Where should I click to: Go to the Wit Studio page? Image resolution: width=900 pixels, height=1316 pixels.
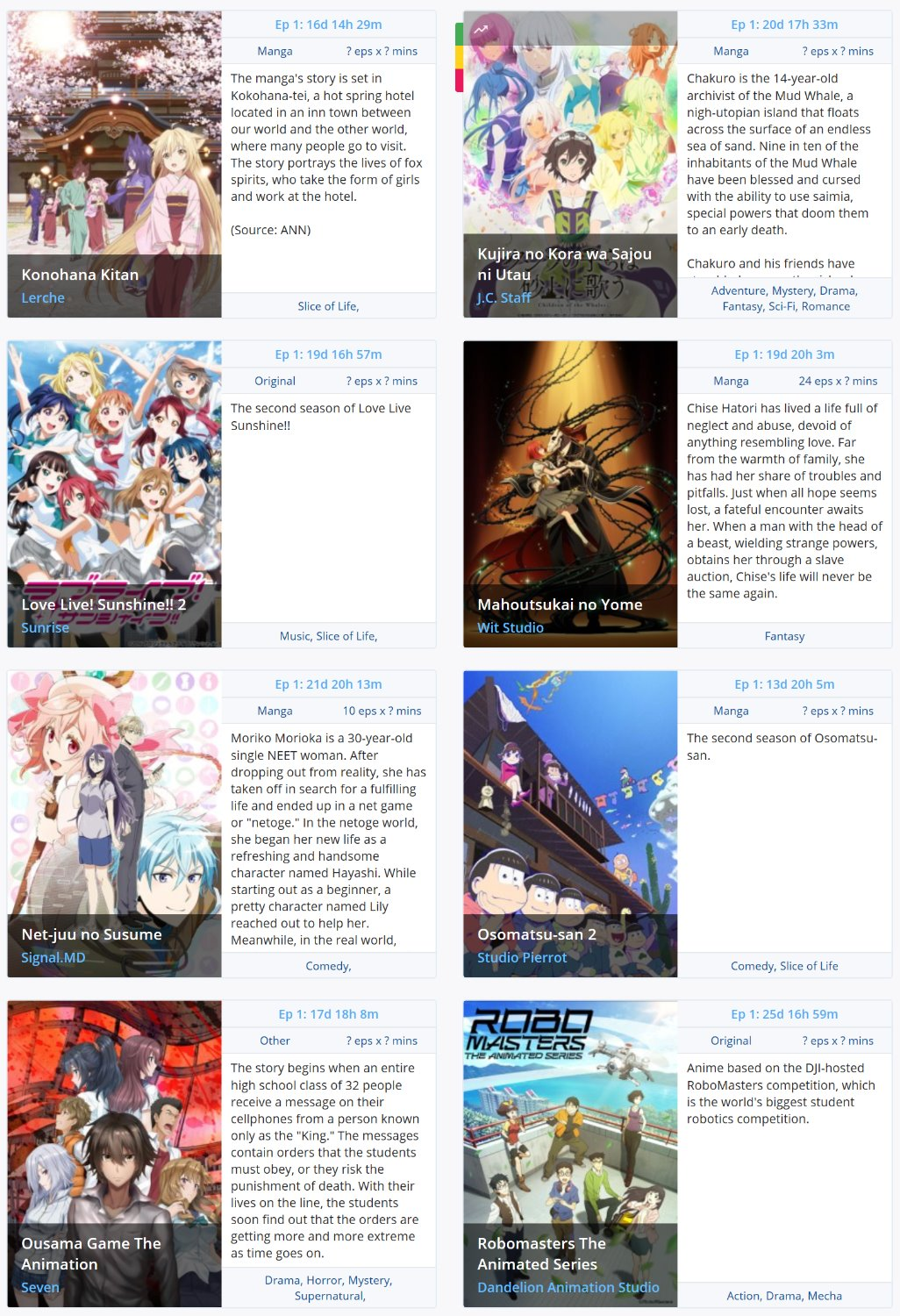[x=511, y=628]
